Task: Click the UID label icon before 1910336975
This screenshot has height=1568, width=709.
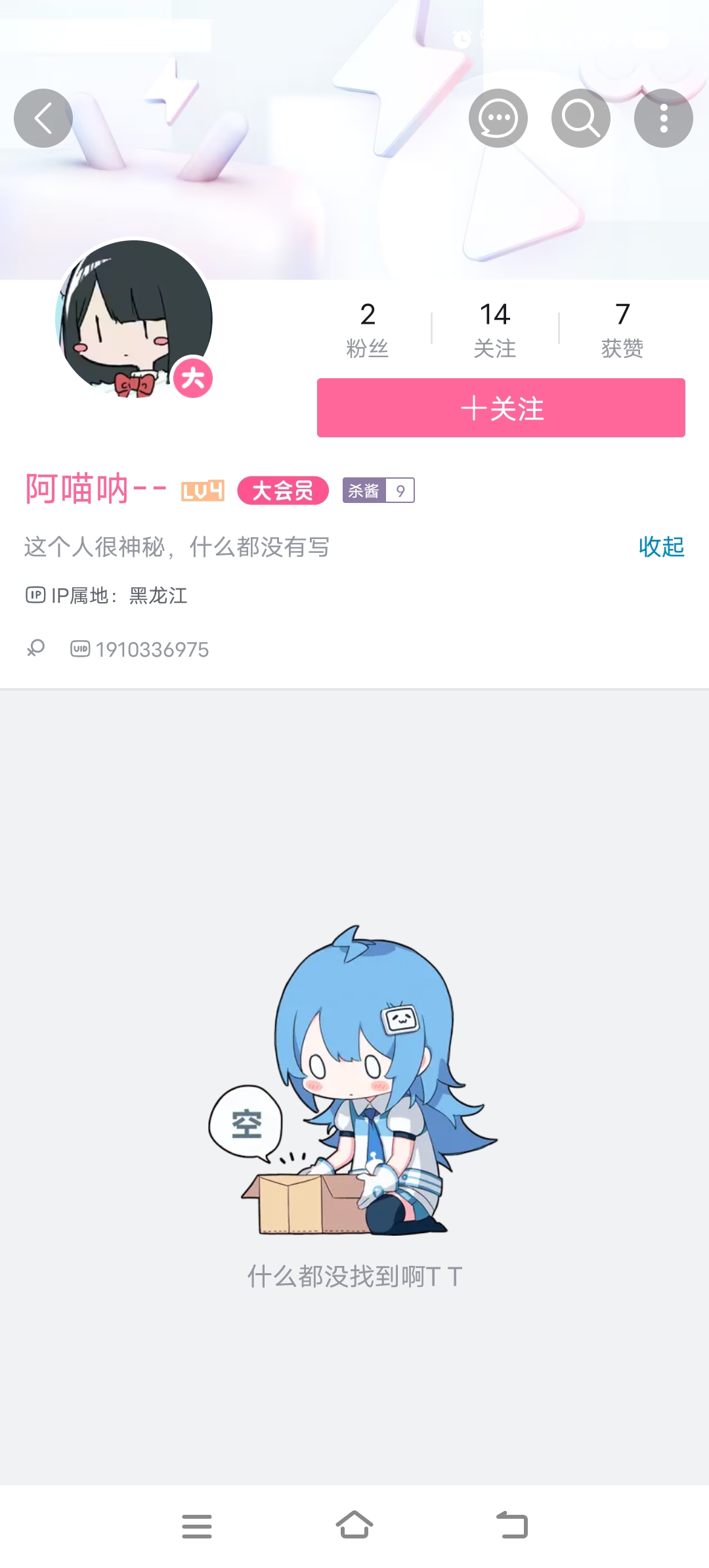Action: pyautogui.click(x=79, y=649)
